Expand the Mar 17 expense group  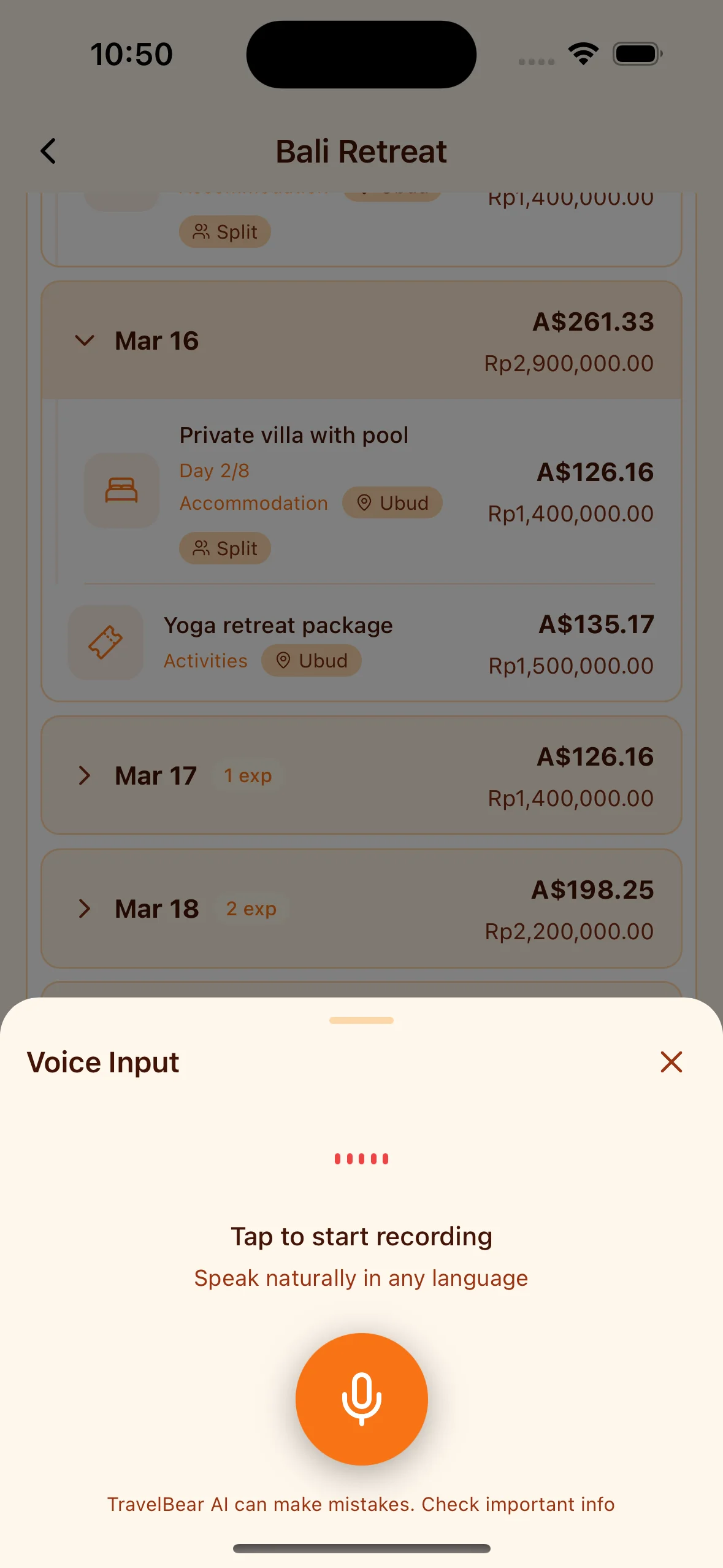(85, 776)
